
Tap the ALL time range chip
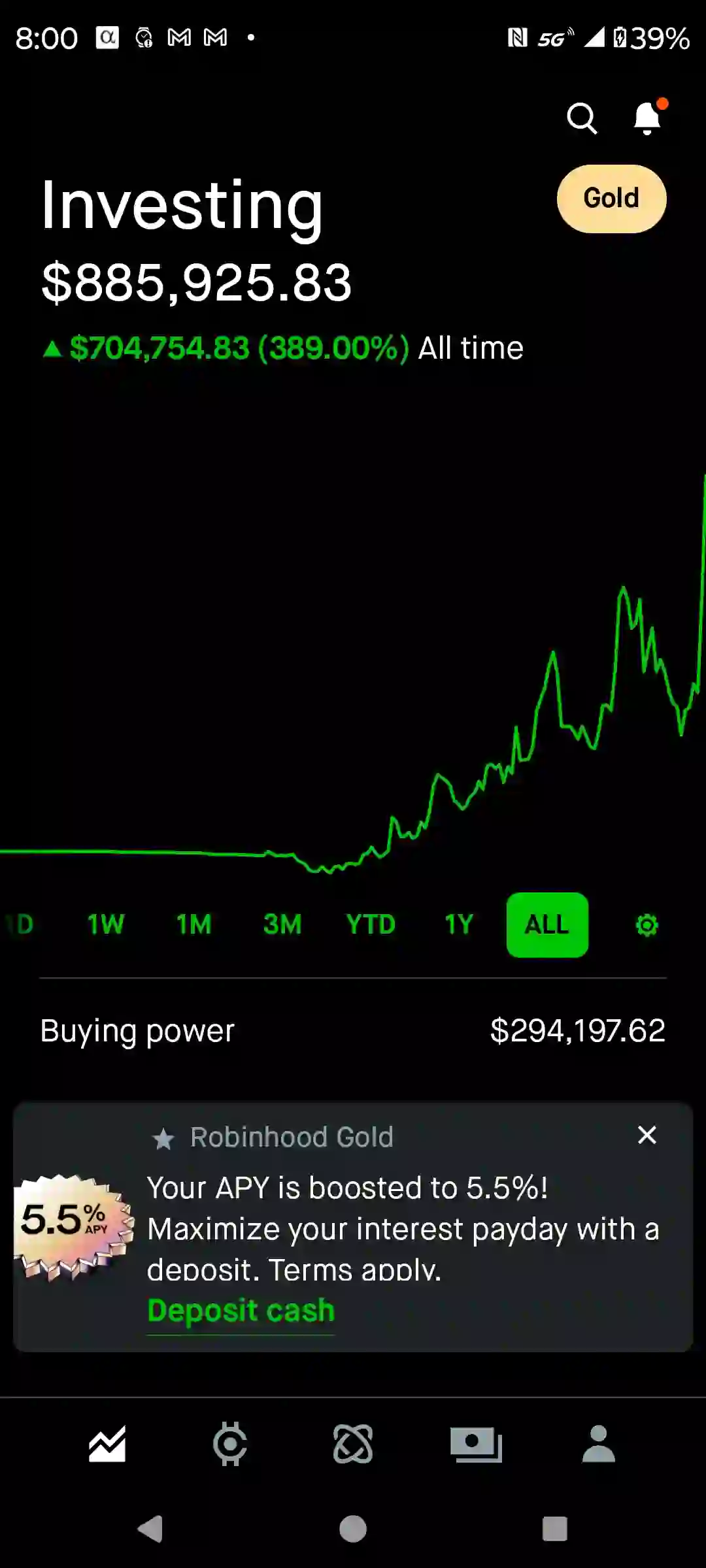547,924
